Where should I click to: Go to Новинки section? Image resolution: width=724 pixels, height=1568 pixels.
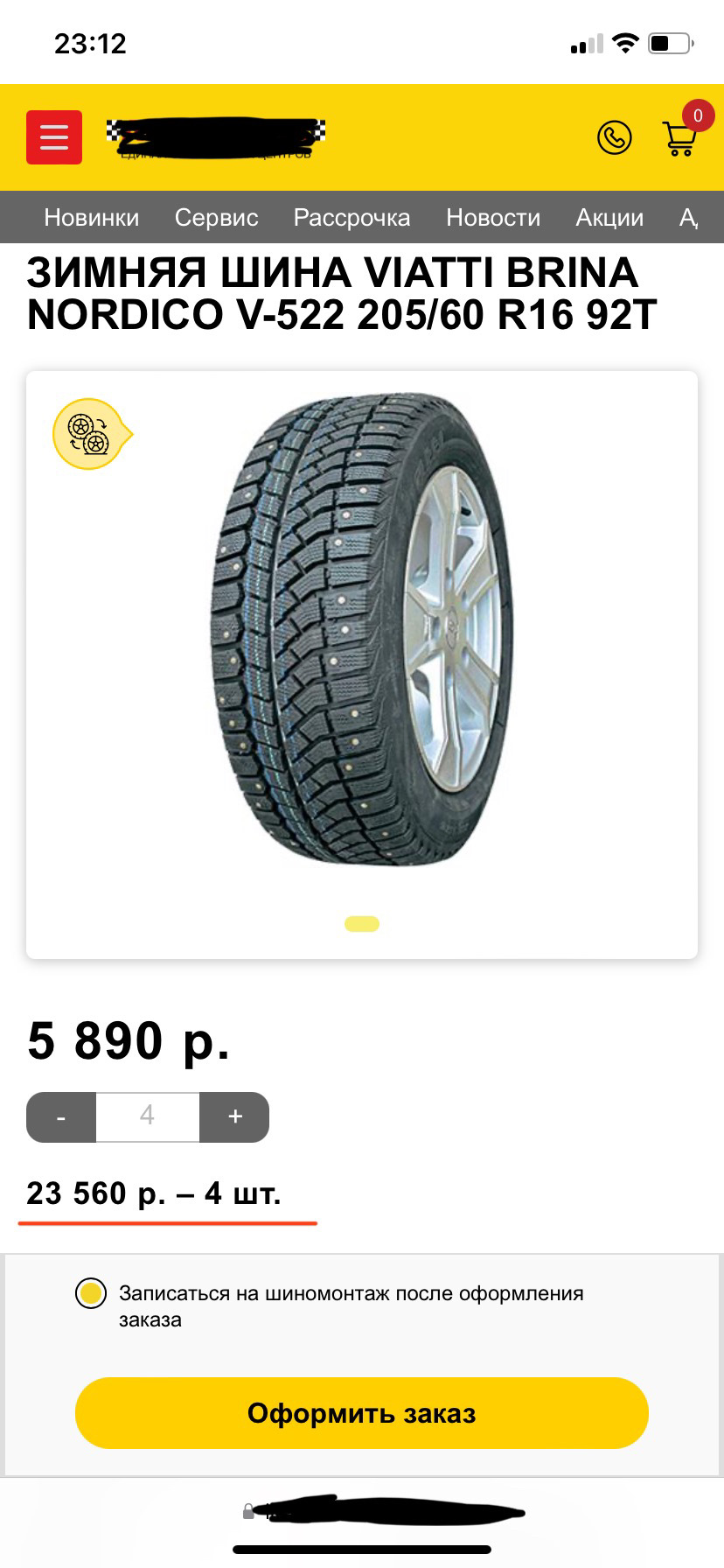pyautogui.click(x=92, y=218)
